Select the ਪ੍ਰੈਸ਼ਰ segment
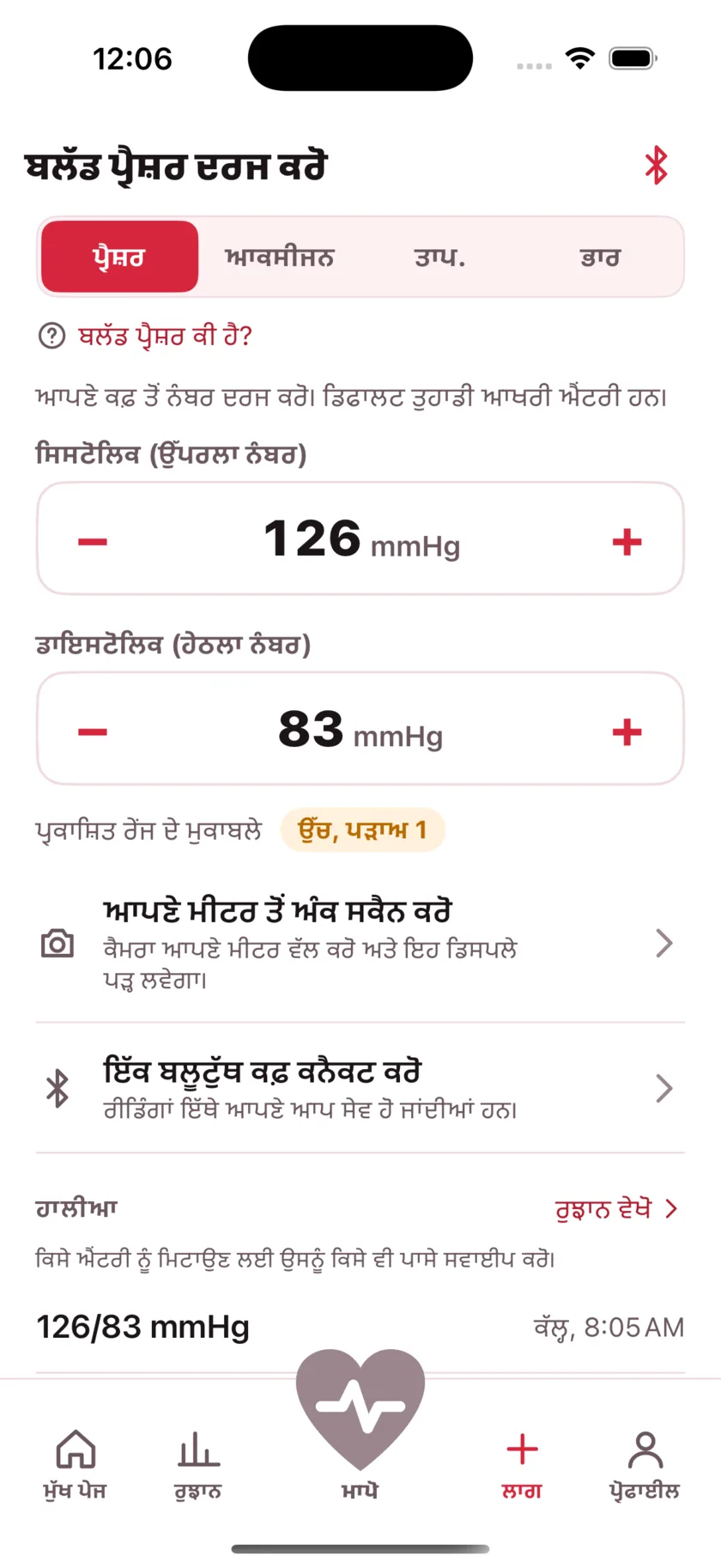 [119, 257]
